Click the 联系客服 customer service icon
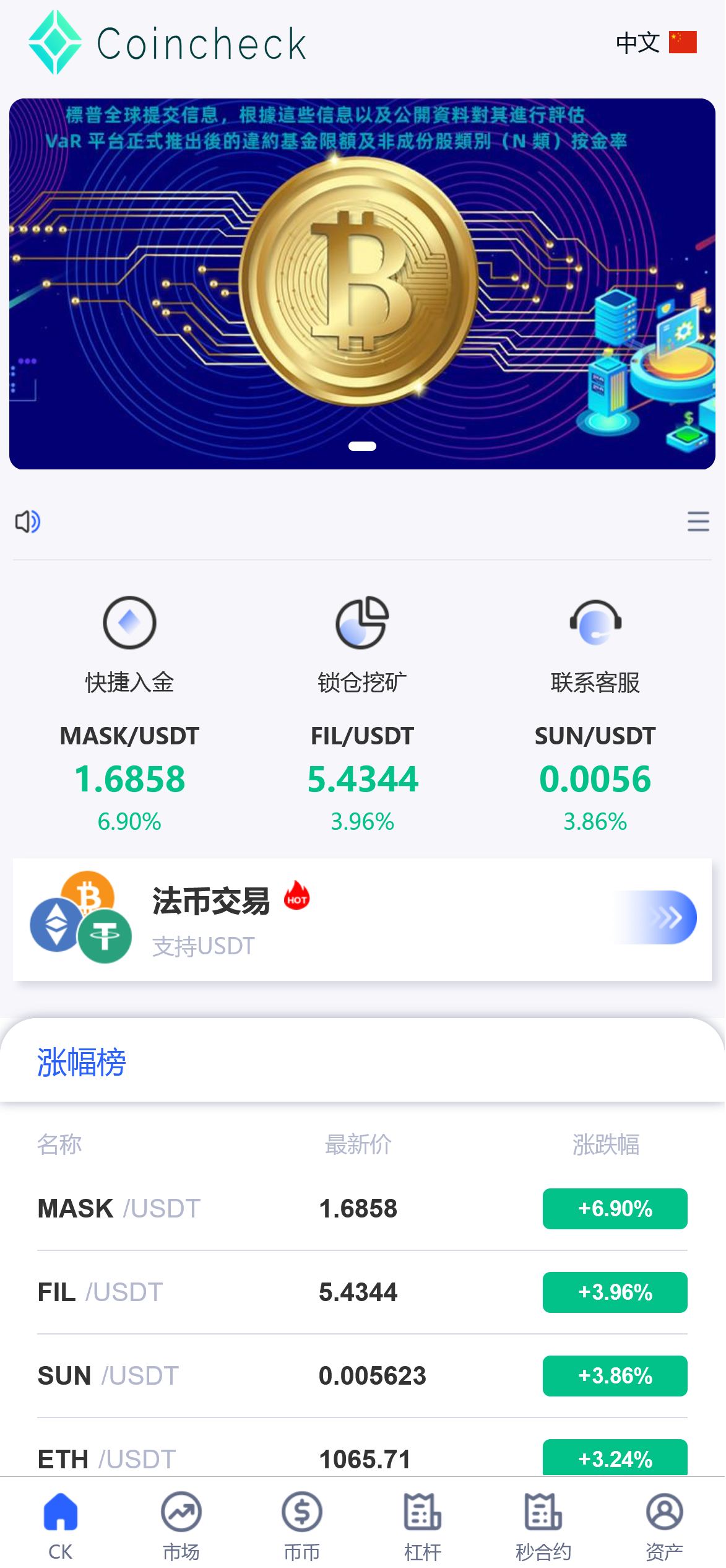This screenshot has width=726, height=1568. 595,623
